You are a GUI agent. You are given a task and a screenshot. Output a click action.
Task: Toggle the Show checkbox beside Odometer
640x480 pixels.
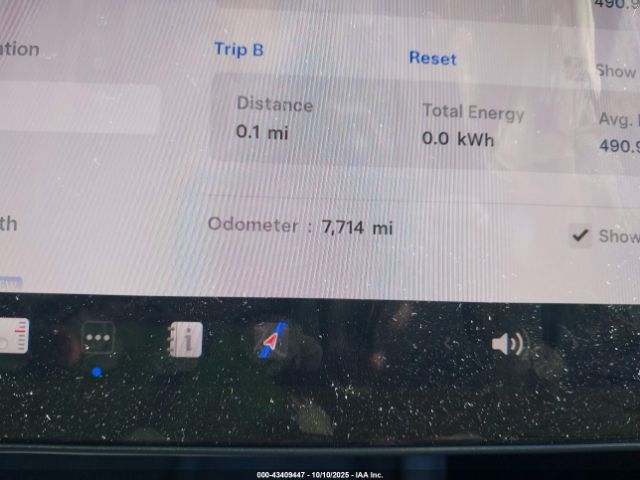click(x=580, y=236)
